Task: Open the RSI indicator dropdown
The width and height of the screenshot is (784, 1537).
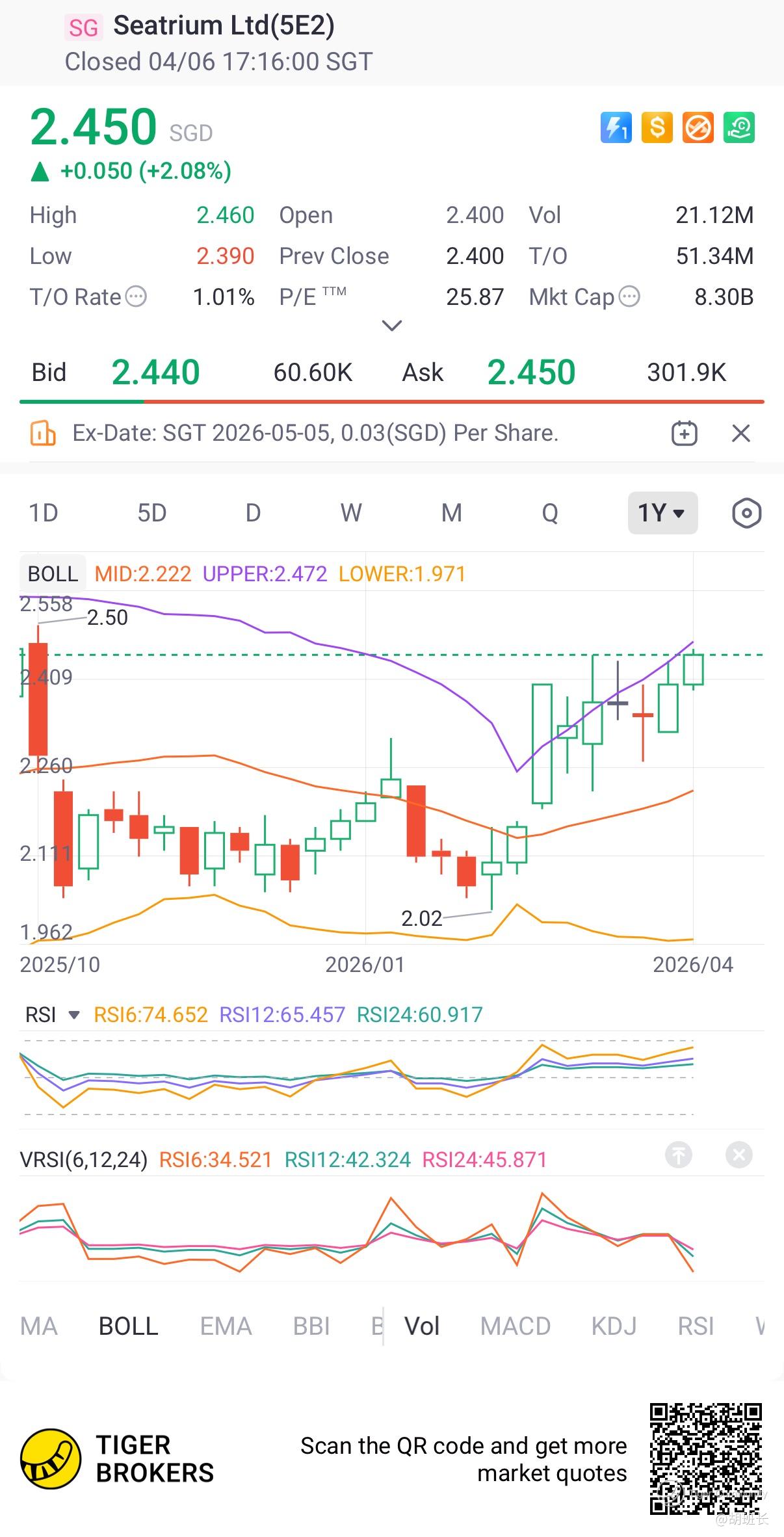Action: tap(74, 1015)
